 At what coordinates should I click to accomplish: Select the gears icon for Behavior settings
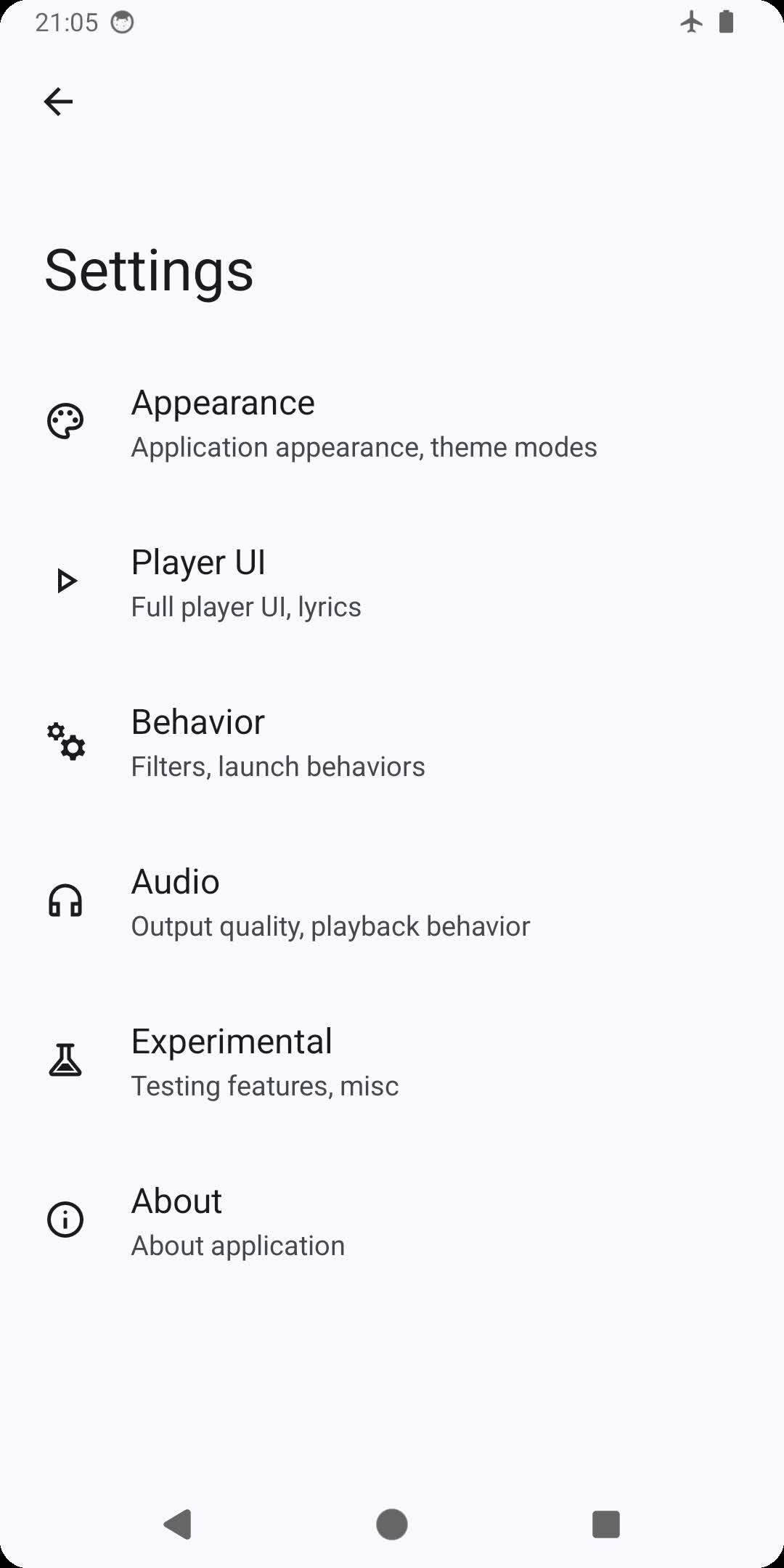pos(65,742)
